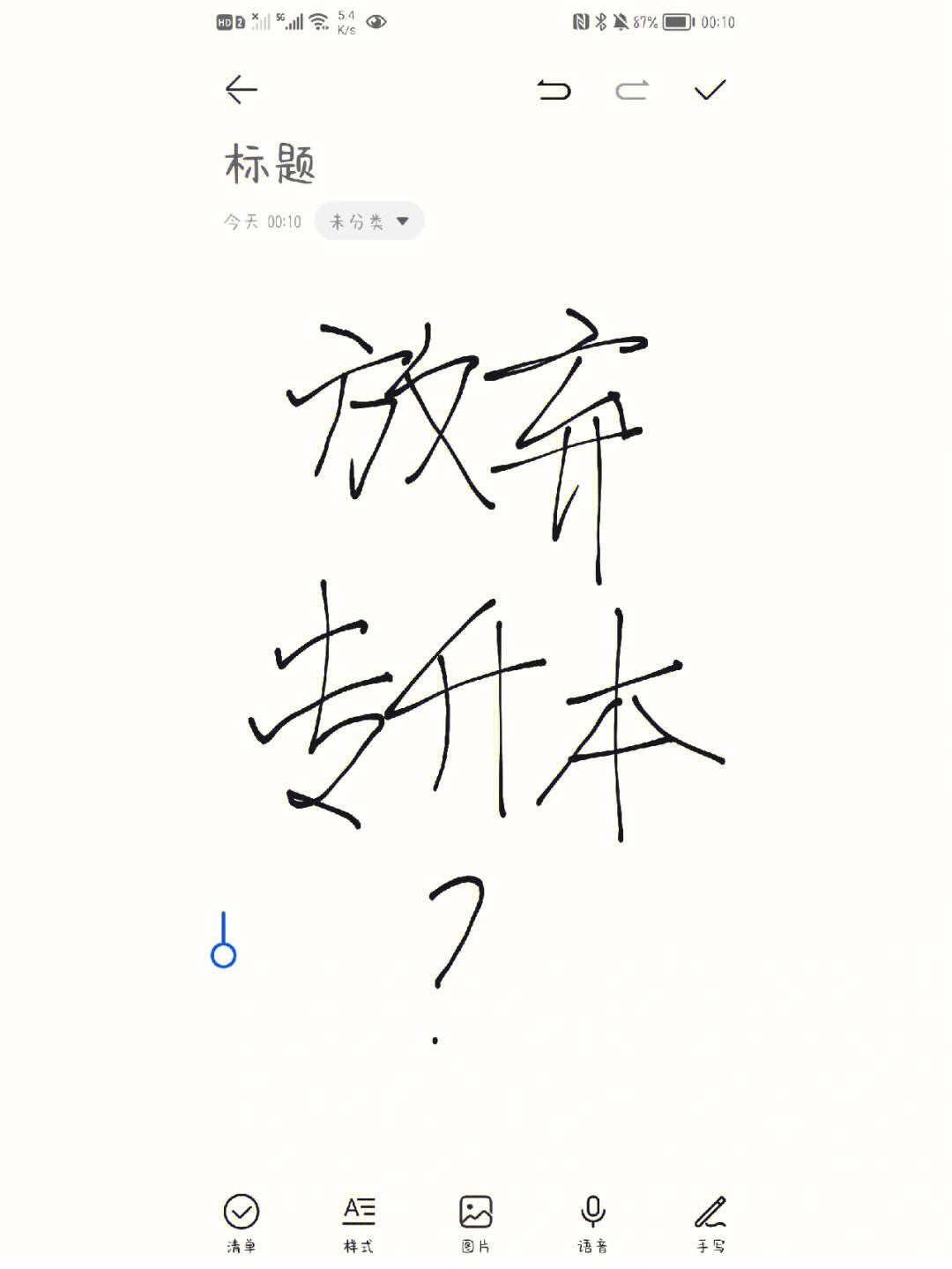Save the note with the checkmark
952x1269 pixels.
coord(710,90)
